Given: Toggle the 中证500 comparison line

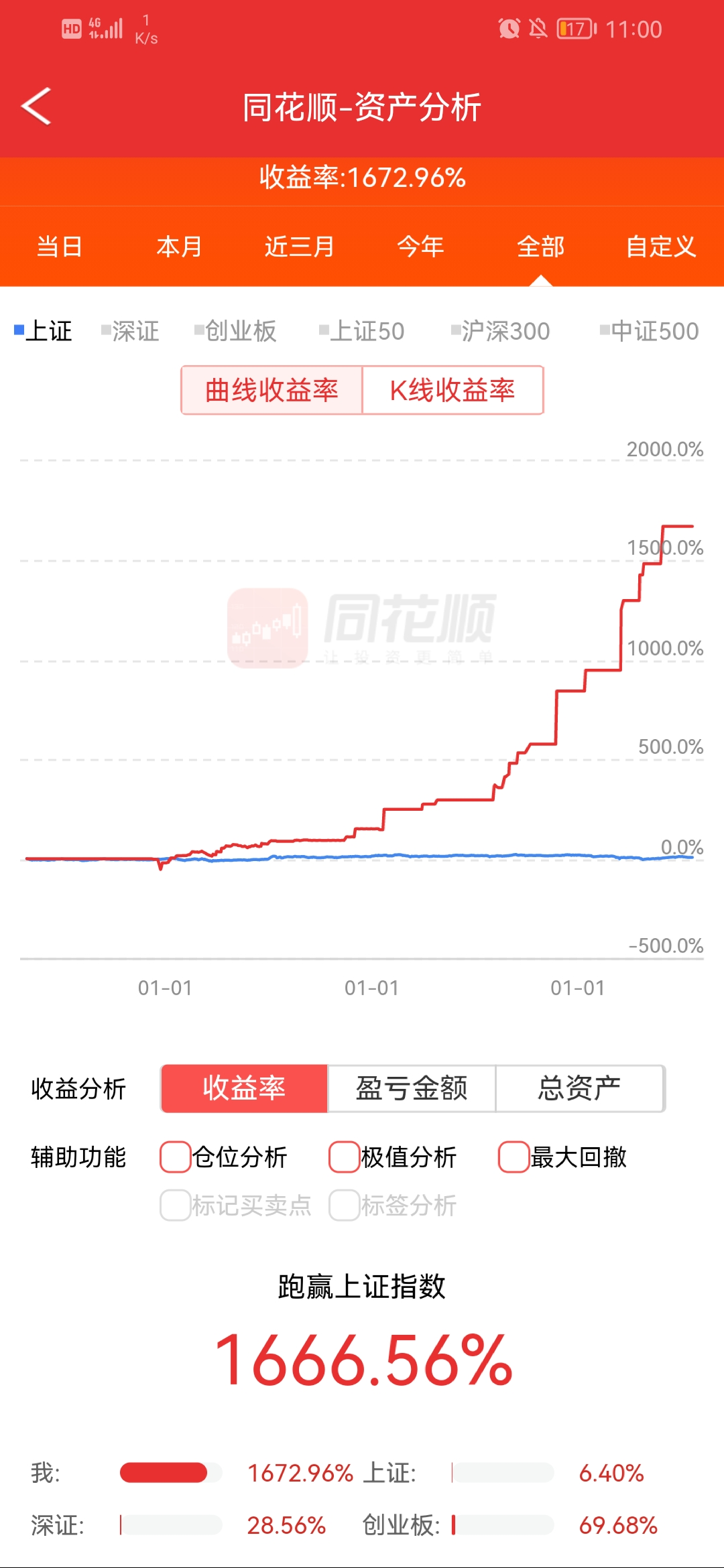Looking at the screenshot, I should point(650,331).
